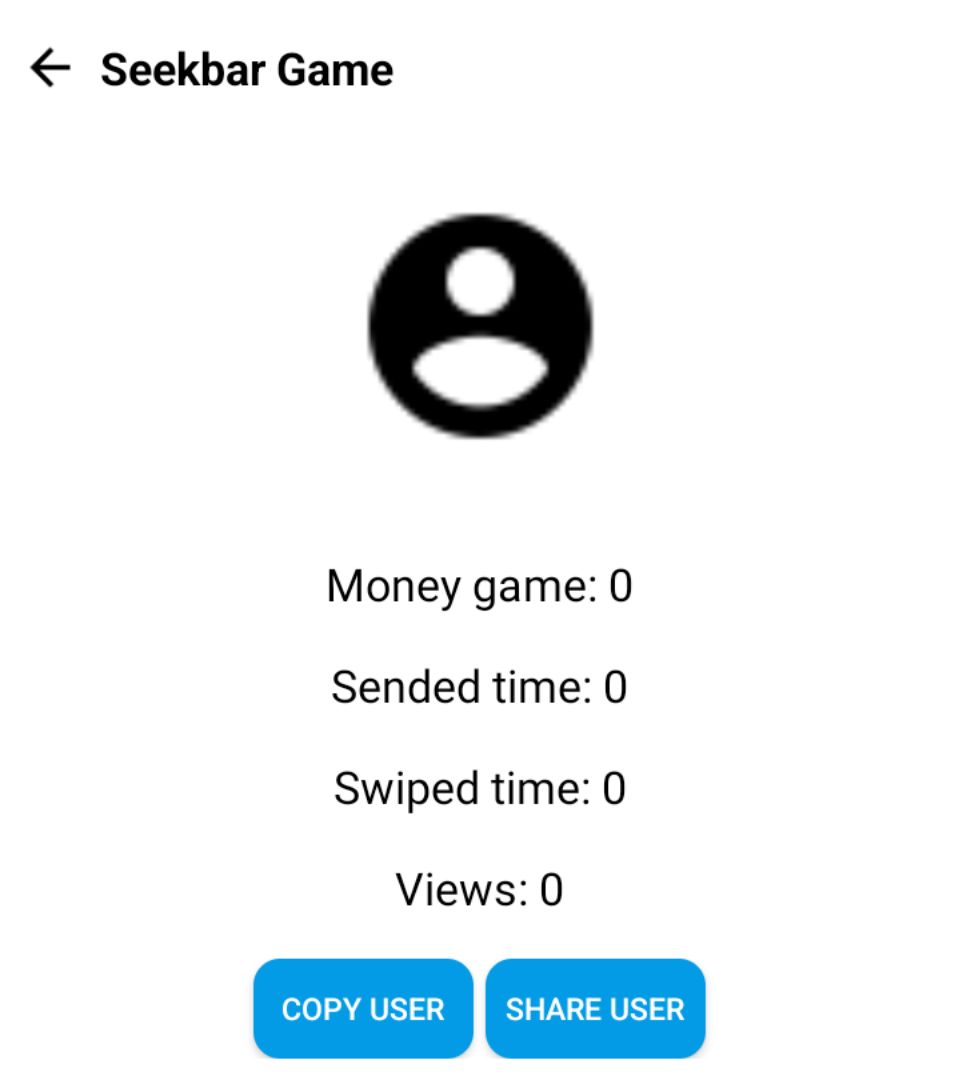Go back using the arrow icon
The image size is (959, 1080).
tap(50, 69)
